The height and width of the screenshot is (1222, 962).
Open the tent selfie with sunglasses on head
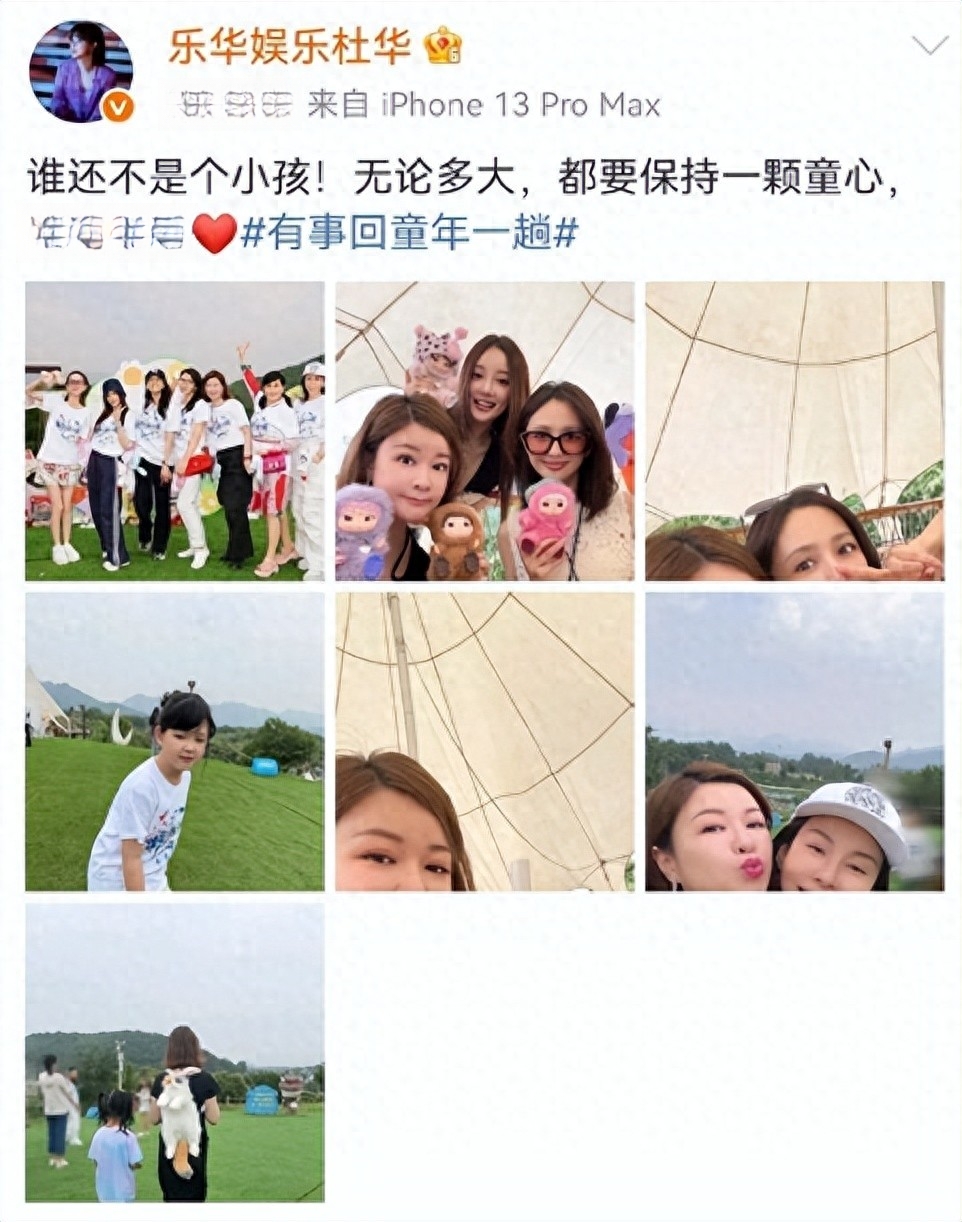click(794, 431)
